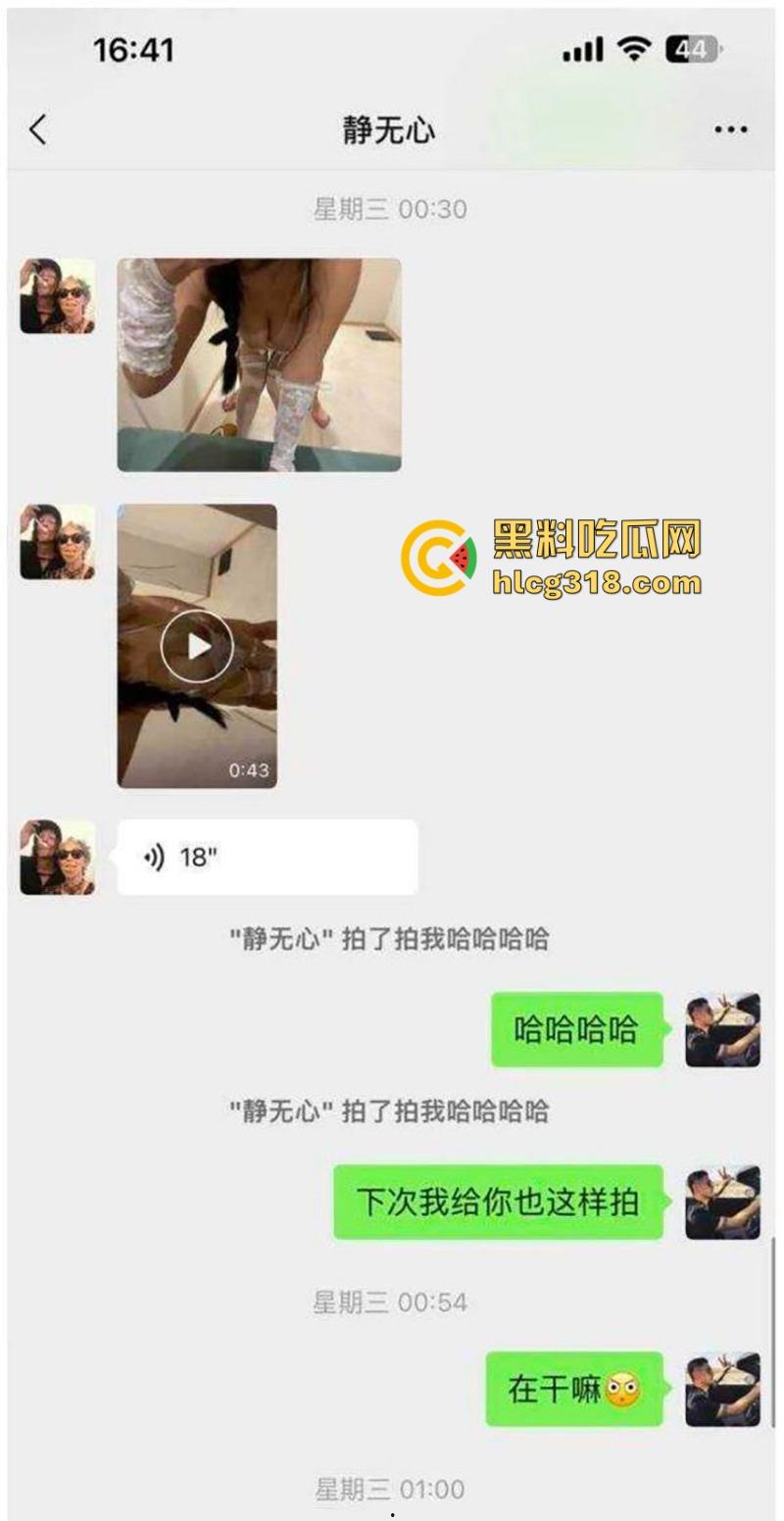Go back from 静无心 chat

[x=38, y=129]
